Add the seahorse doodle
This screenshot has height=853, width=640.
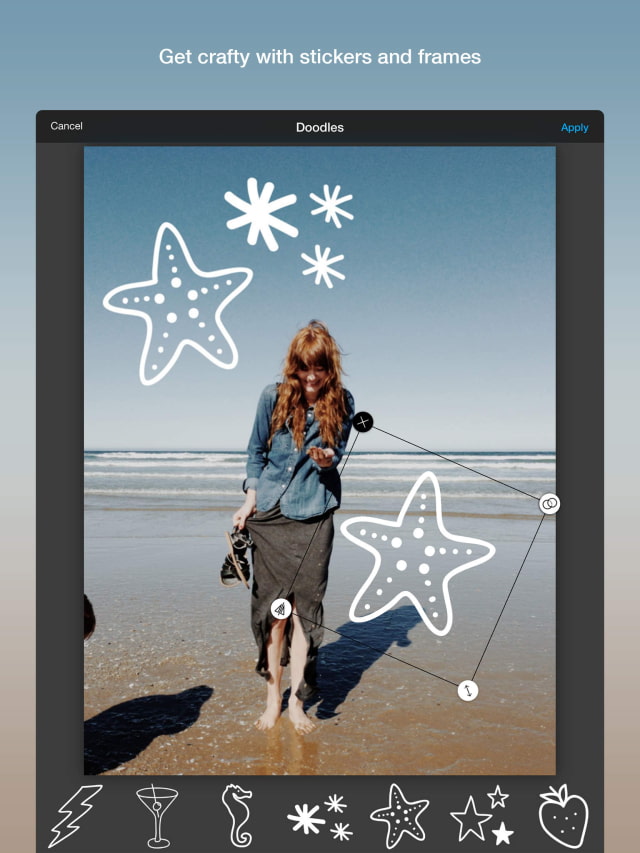point(237,816)
